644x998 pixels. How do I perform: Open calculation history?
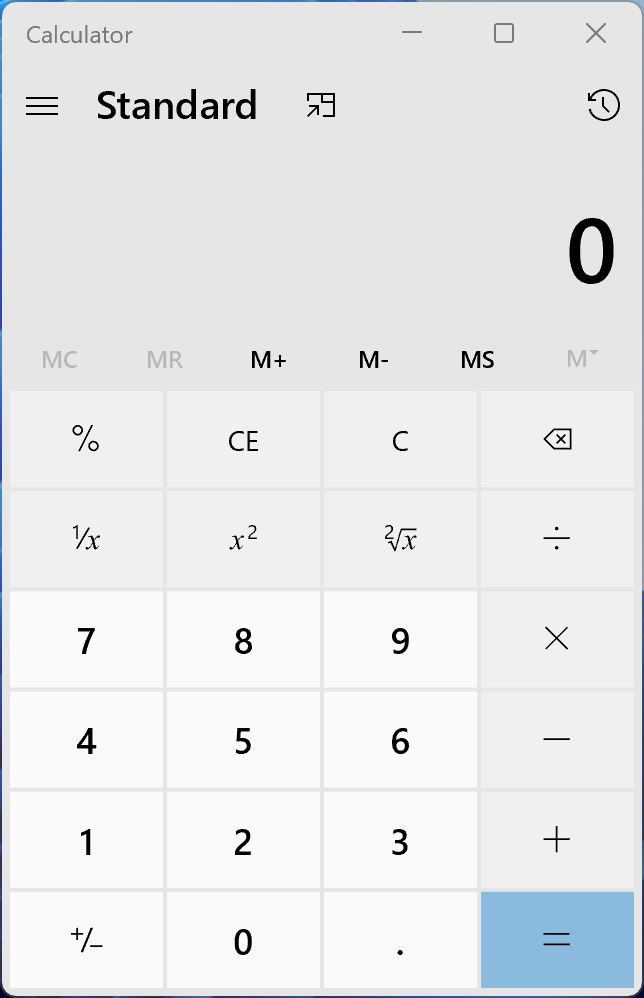[603, 105]
